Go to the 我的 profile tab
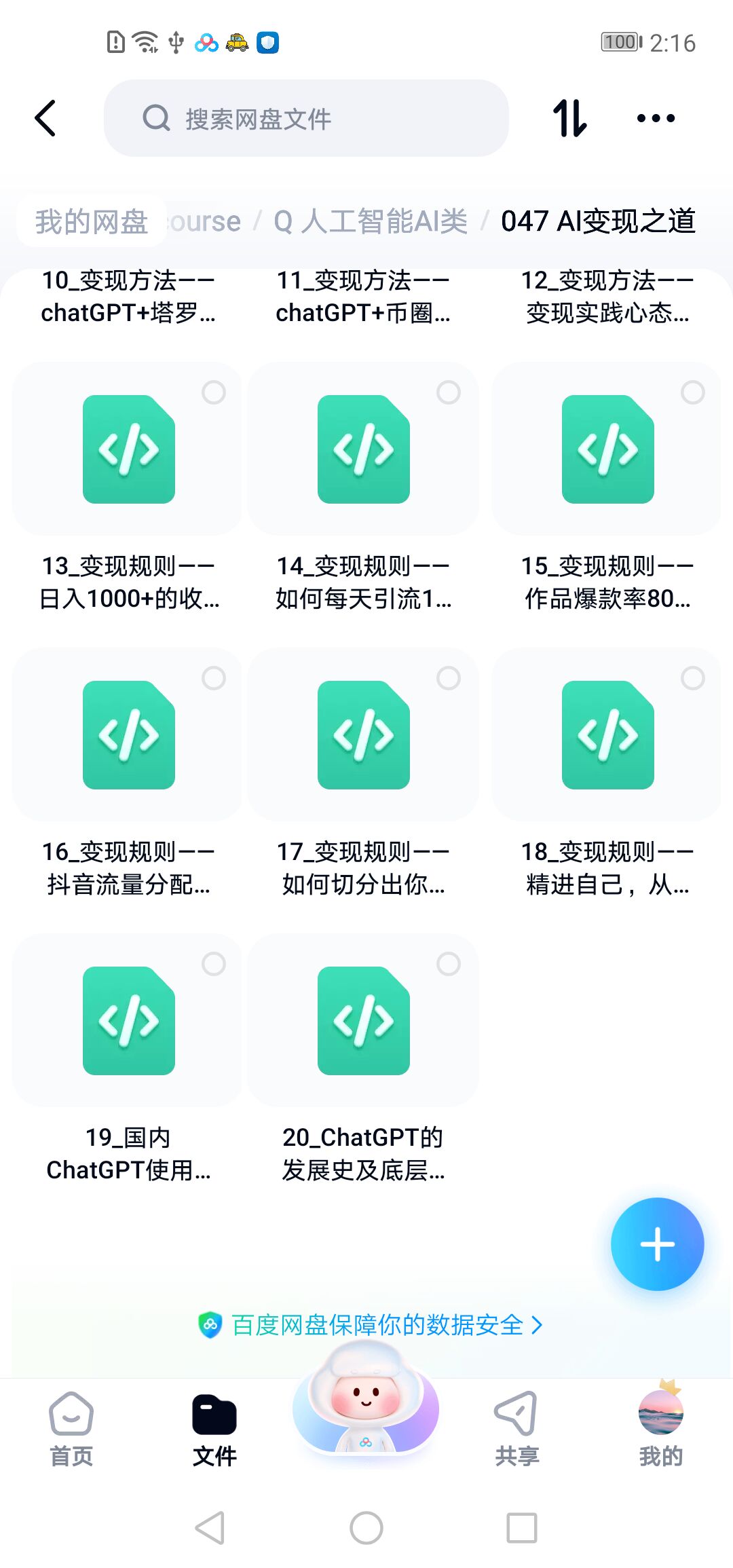This screenshot has height=1568, width=733. pos(660,1428)
